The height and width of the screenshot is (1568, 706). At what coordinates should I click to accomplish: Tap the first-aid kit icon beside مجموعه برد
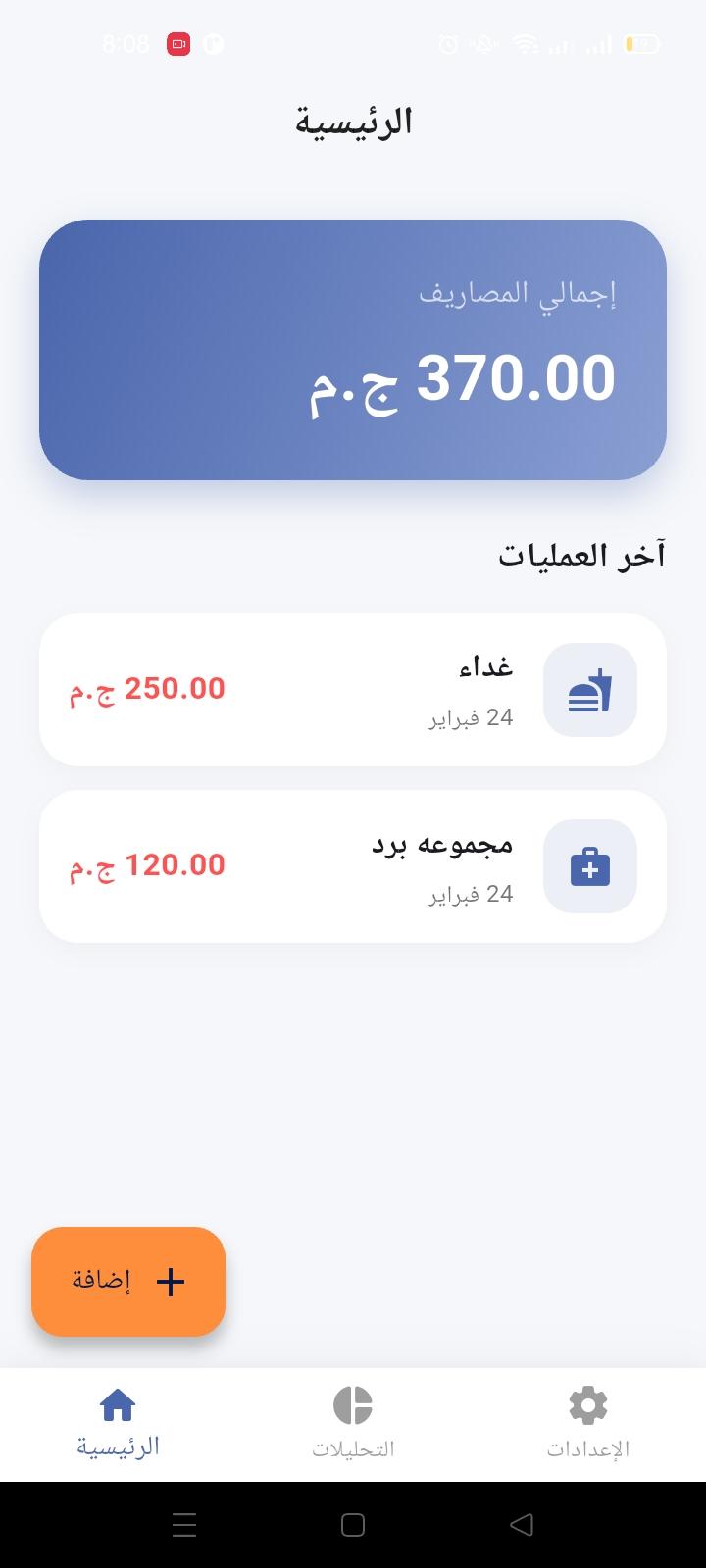coord(589,865)
